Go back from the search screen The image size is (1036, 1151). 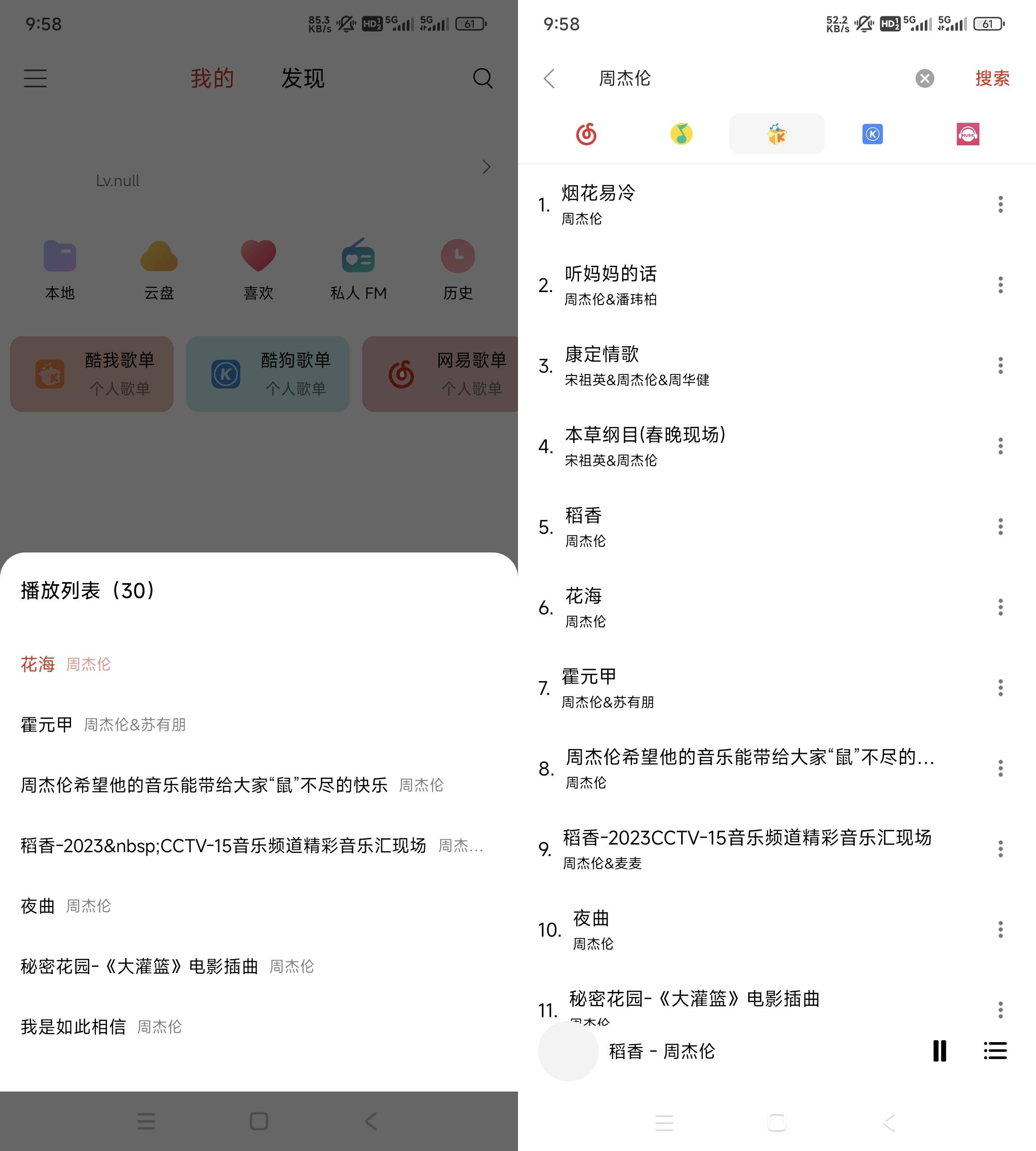pos(549,79)
